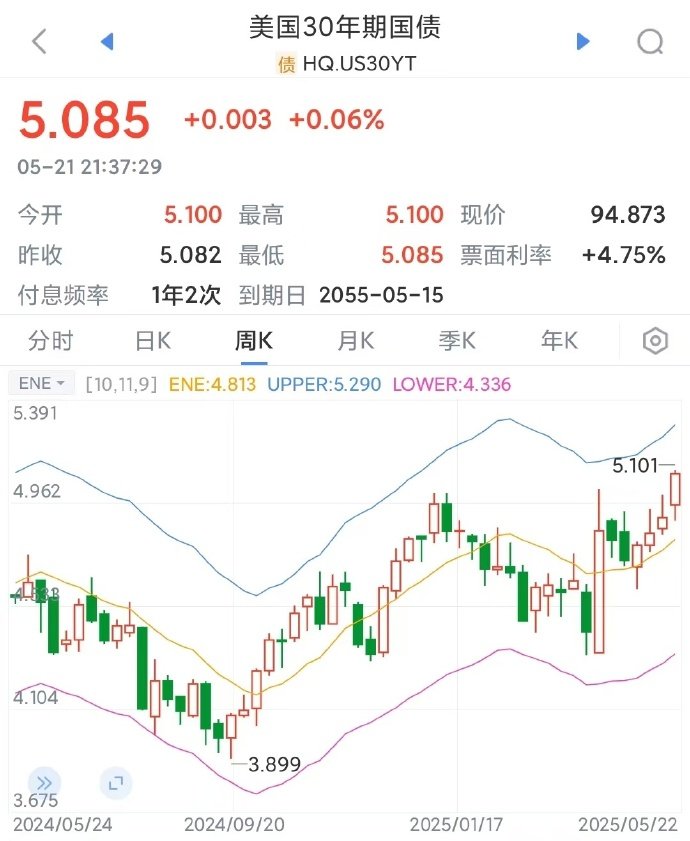Select the 周K chart tab
Image resolution: width=690 pixels, height=841 pixels.
coord(253,341)
